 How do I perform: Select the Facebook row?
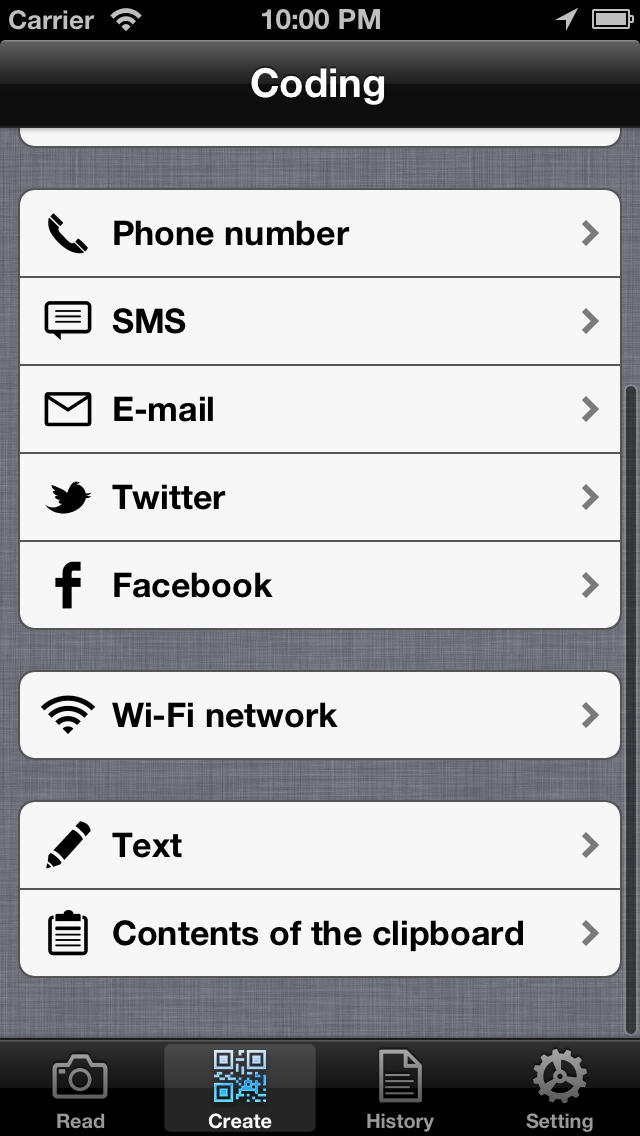point(320,585)
